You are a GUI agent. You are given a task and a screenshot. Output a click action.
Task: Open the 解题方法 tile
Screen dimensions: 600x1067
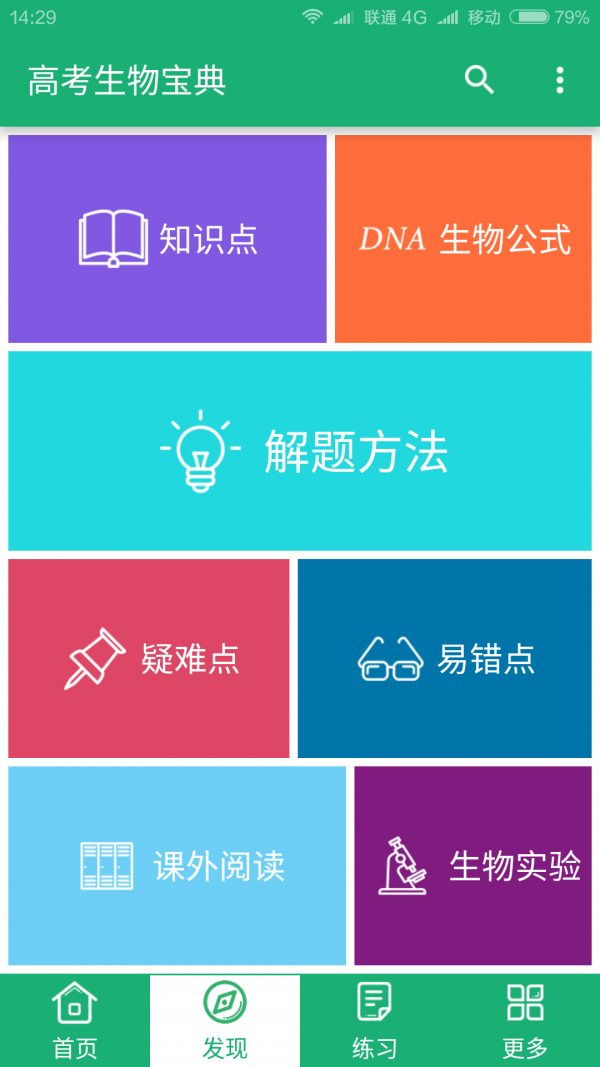[300, 450]
